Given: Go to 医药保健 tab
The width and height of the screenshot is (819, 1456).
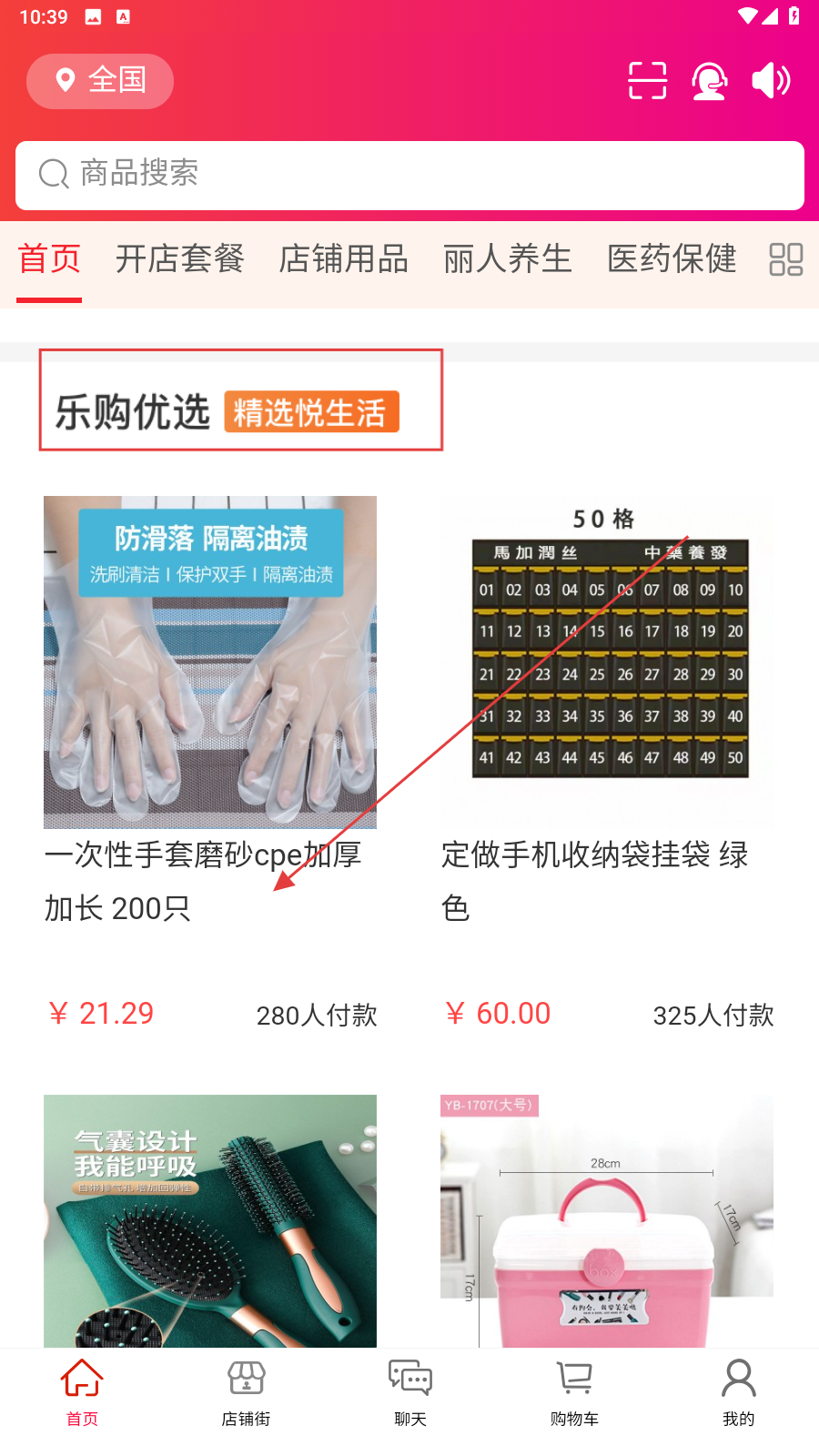Looking at the screenshot, I should 672,259.
